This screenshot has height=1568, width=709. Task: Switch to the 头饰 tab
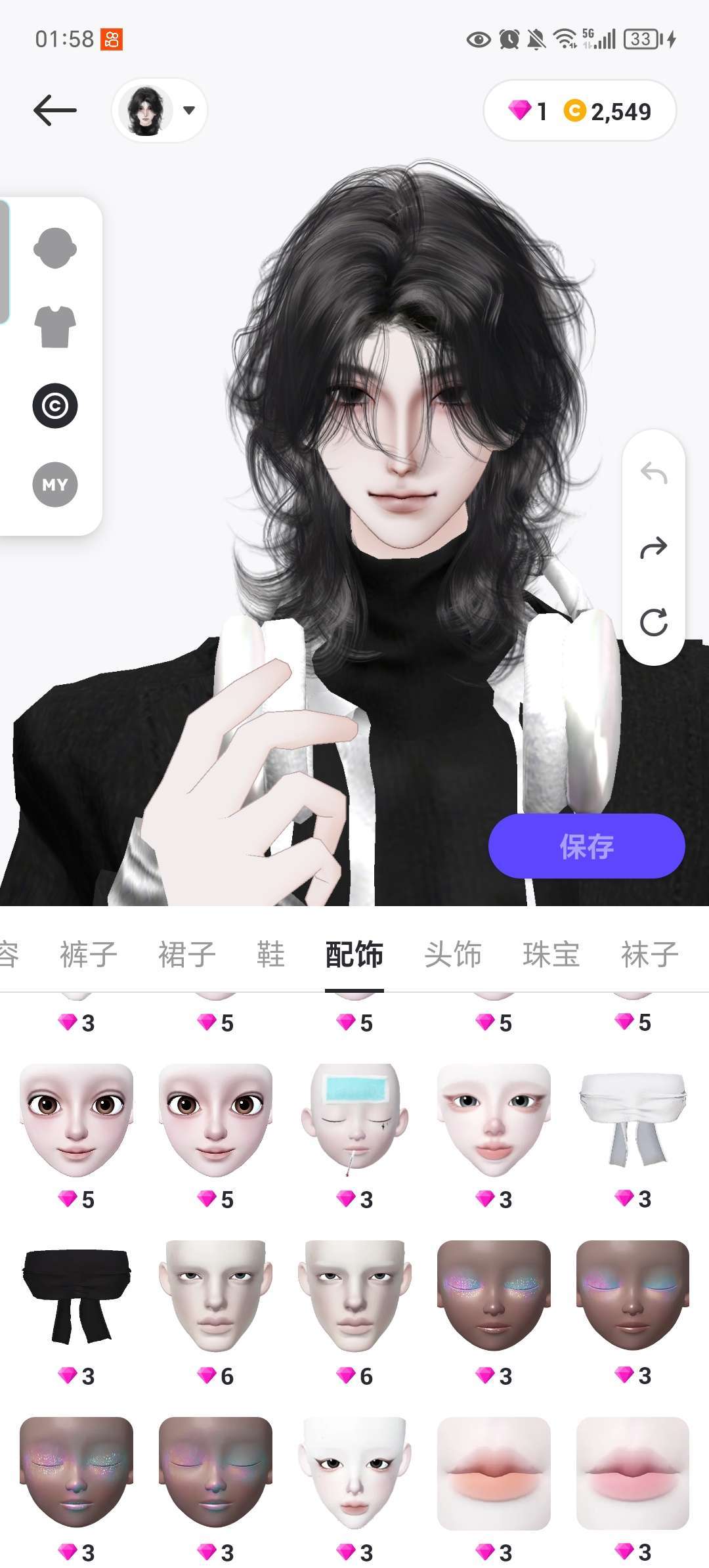point(453,954)
